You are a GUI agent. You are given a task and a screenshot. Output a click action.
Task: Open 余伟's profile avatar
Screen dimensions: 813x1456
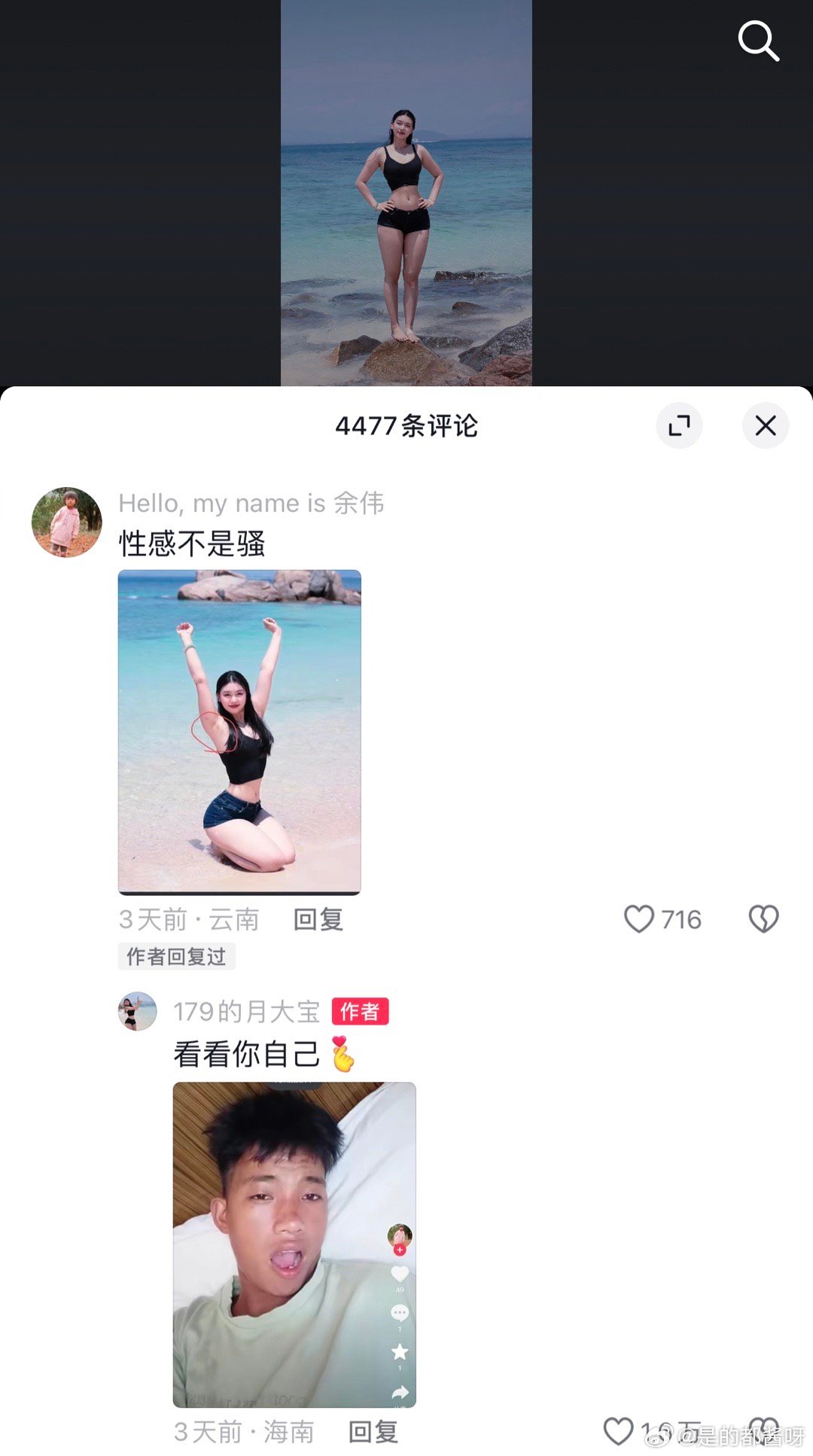[x=67, y=522]
